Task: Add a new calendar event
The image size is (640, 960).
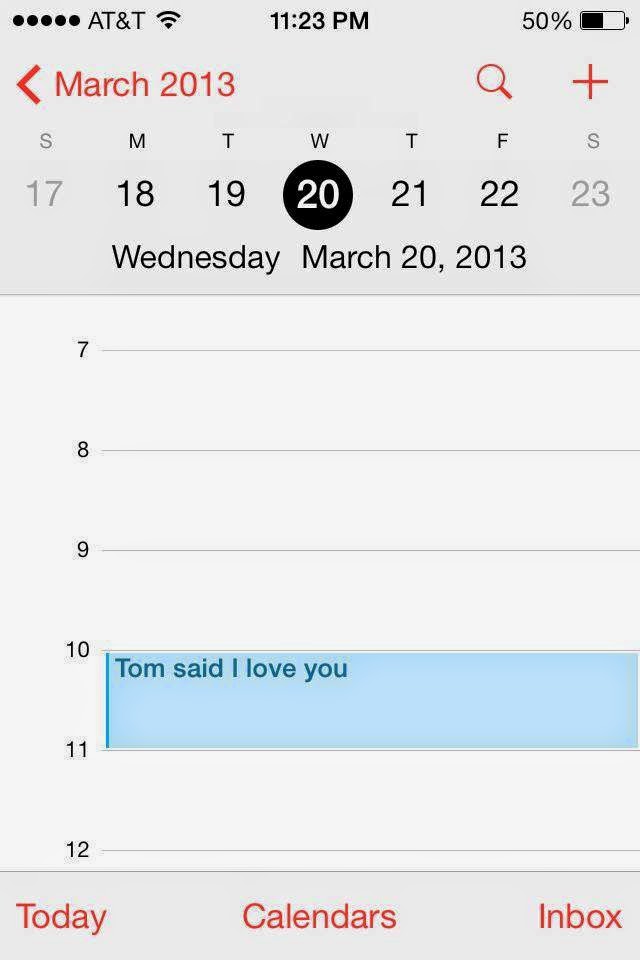Action: (x=590, y=82)
